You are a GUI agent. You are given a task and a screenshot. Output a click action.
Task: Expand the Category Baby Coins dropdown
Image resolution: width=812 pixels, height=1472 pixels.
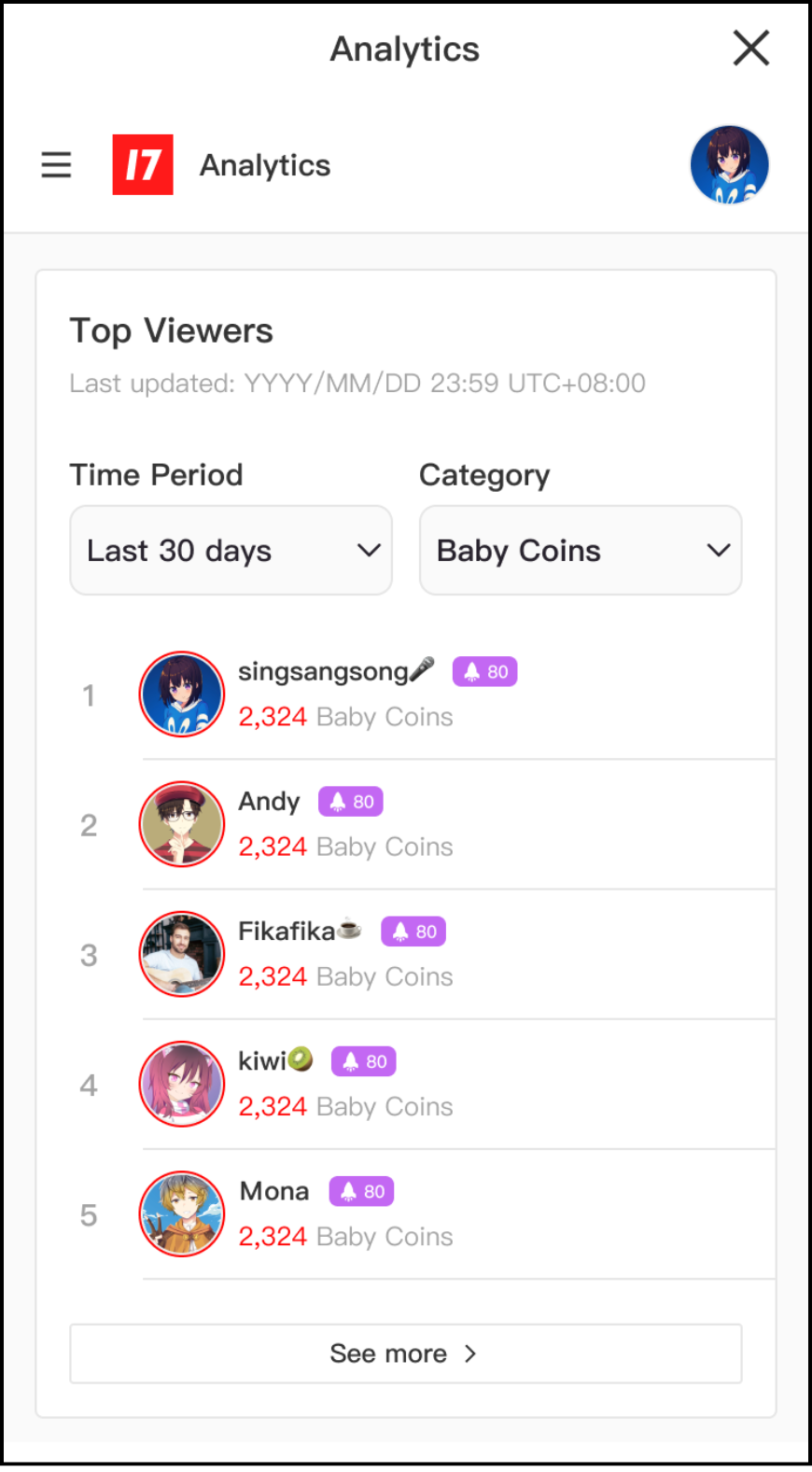pyautogui.click(x=580, y=551)
